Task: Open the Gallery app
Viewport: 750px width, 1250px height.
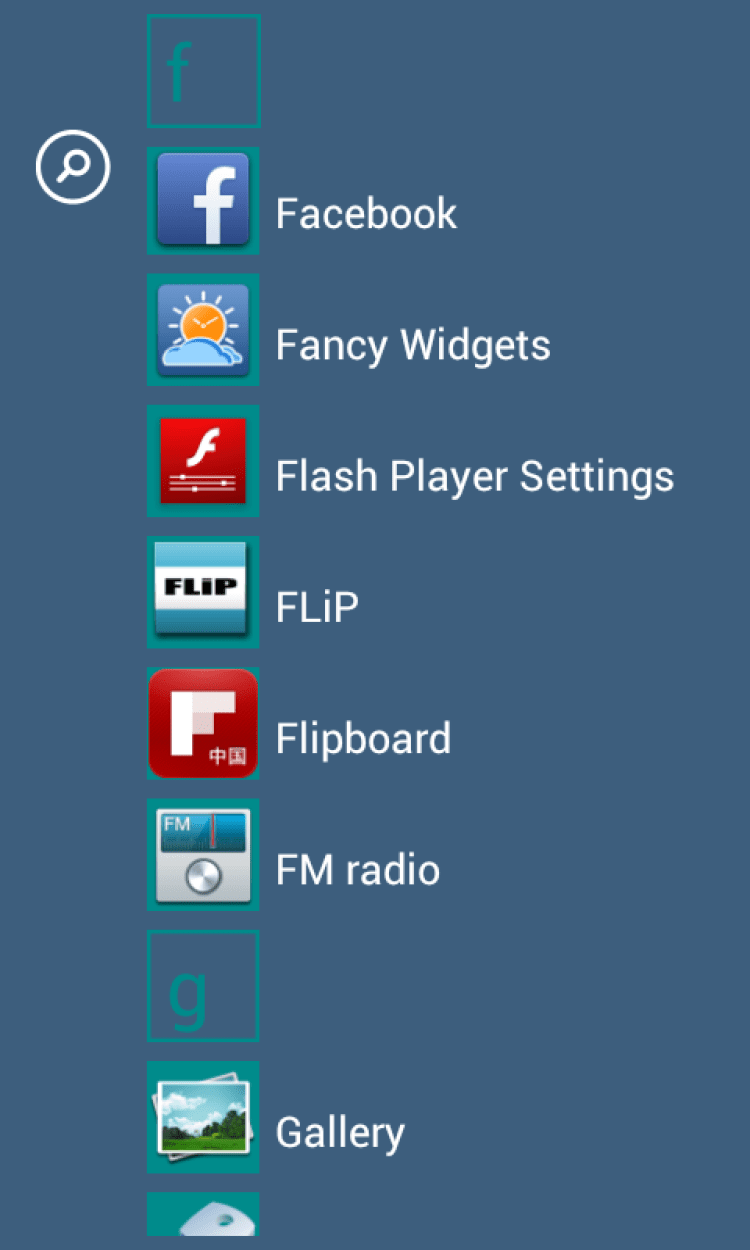Action: coord(204,1117)
